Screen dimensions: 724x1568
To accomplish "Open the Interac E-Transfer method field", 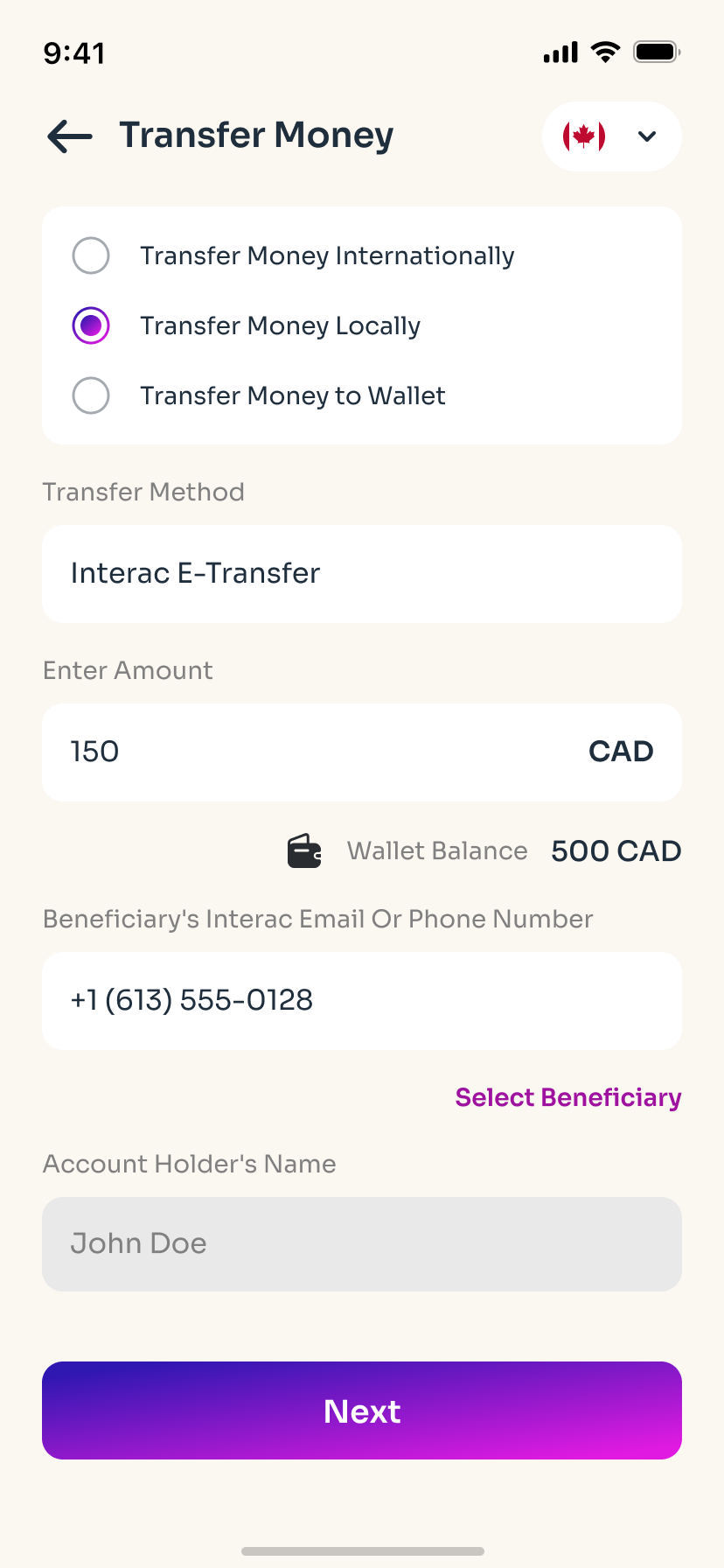I will click(362, 574).
